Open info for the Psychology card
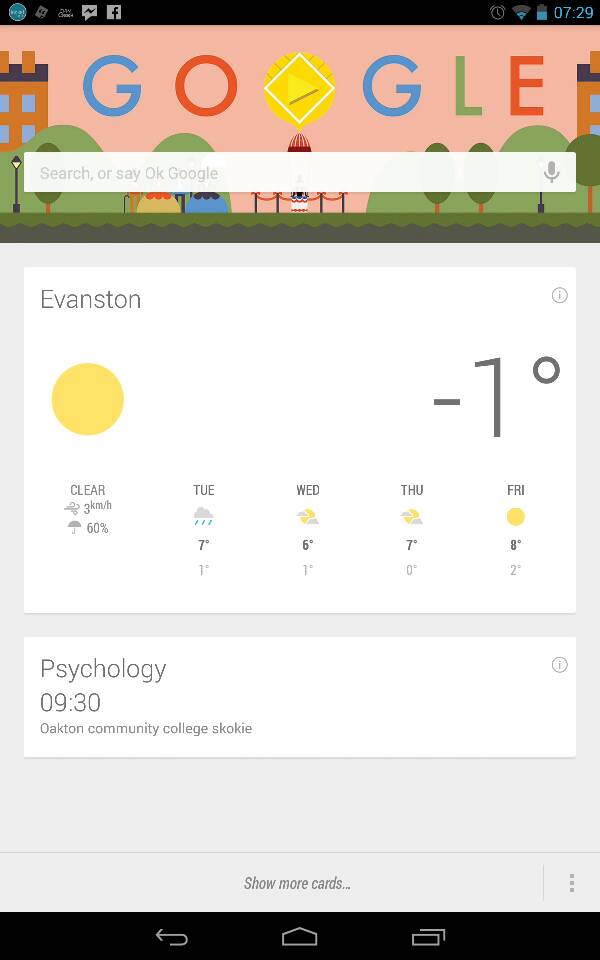600x960 pixels. (x=560, y=665)
